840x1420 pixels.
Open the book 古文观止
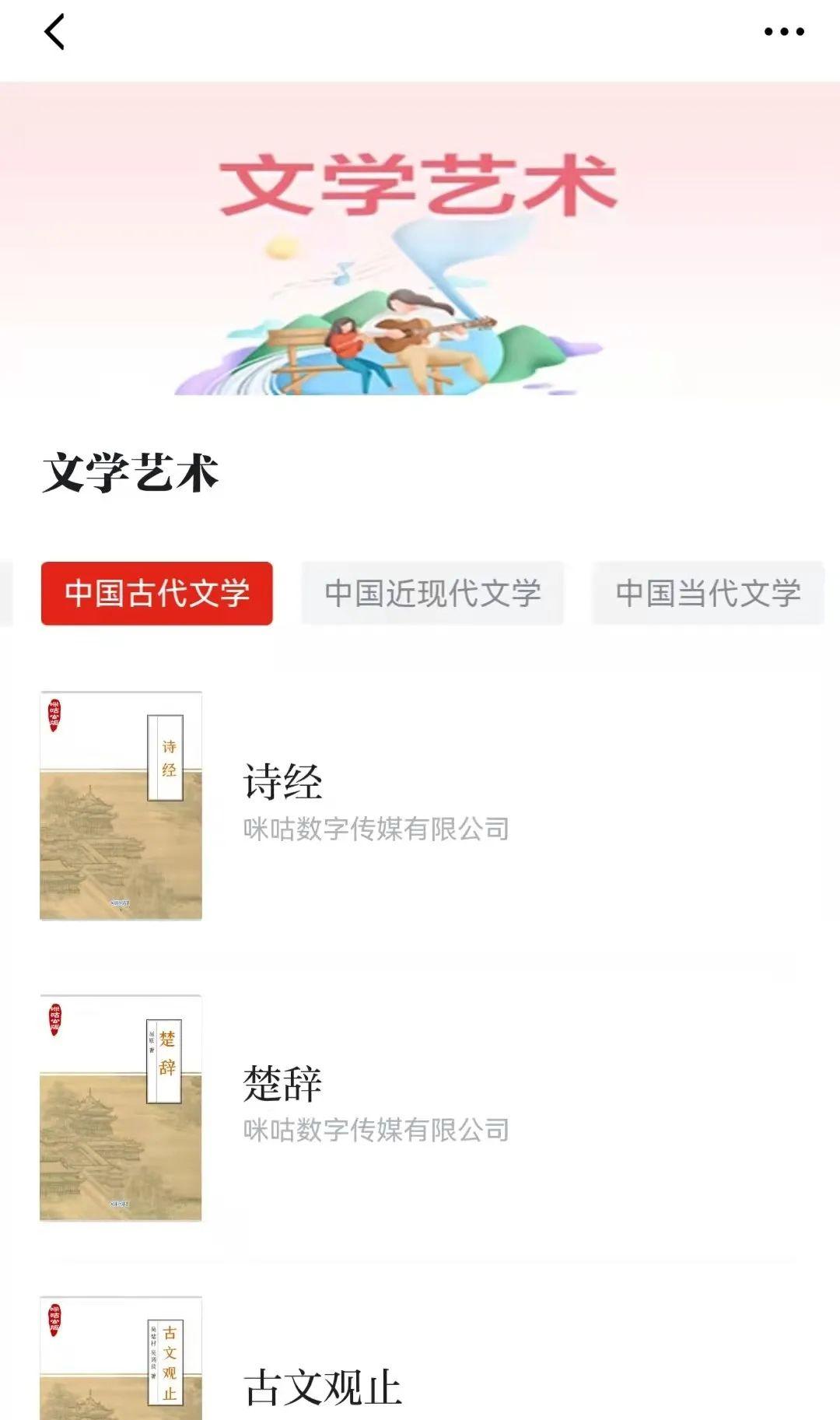[x=323, y=1387]
